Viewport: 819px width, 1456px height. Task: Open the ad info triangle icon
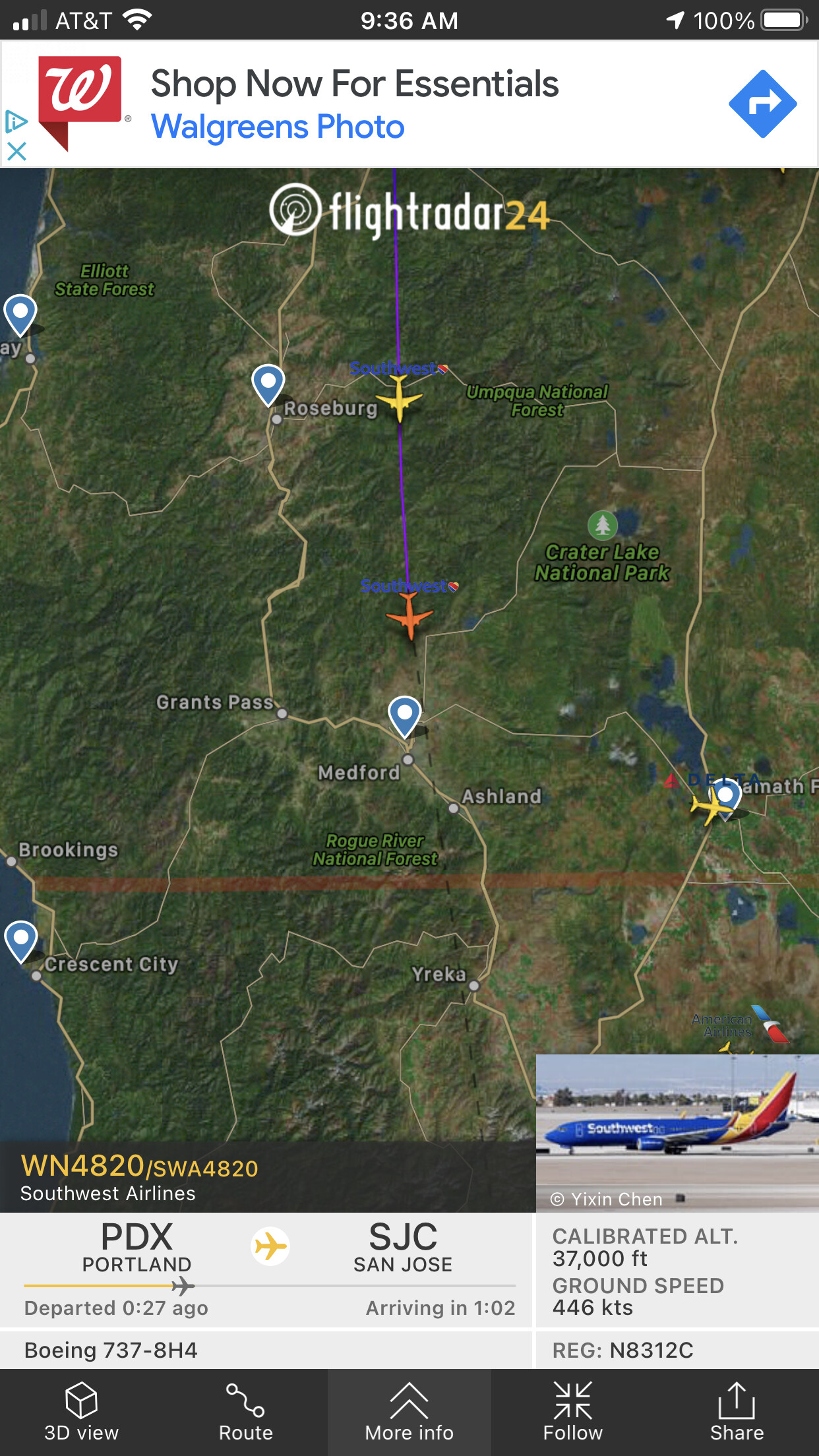click(16, 121)
